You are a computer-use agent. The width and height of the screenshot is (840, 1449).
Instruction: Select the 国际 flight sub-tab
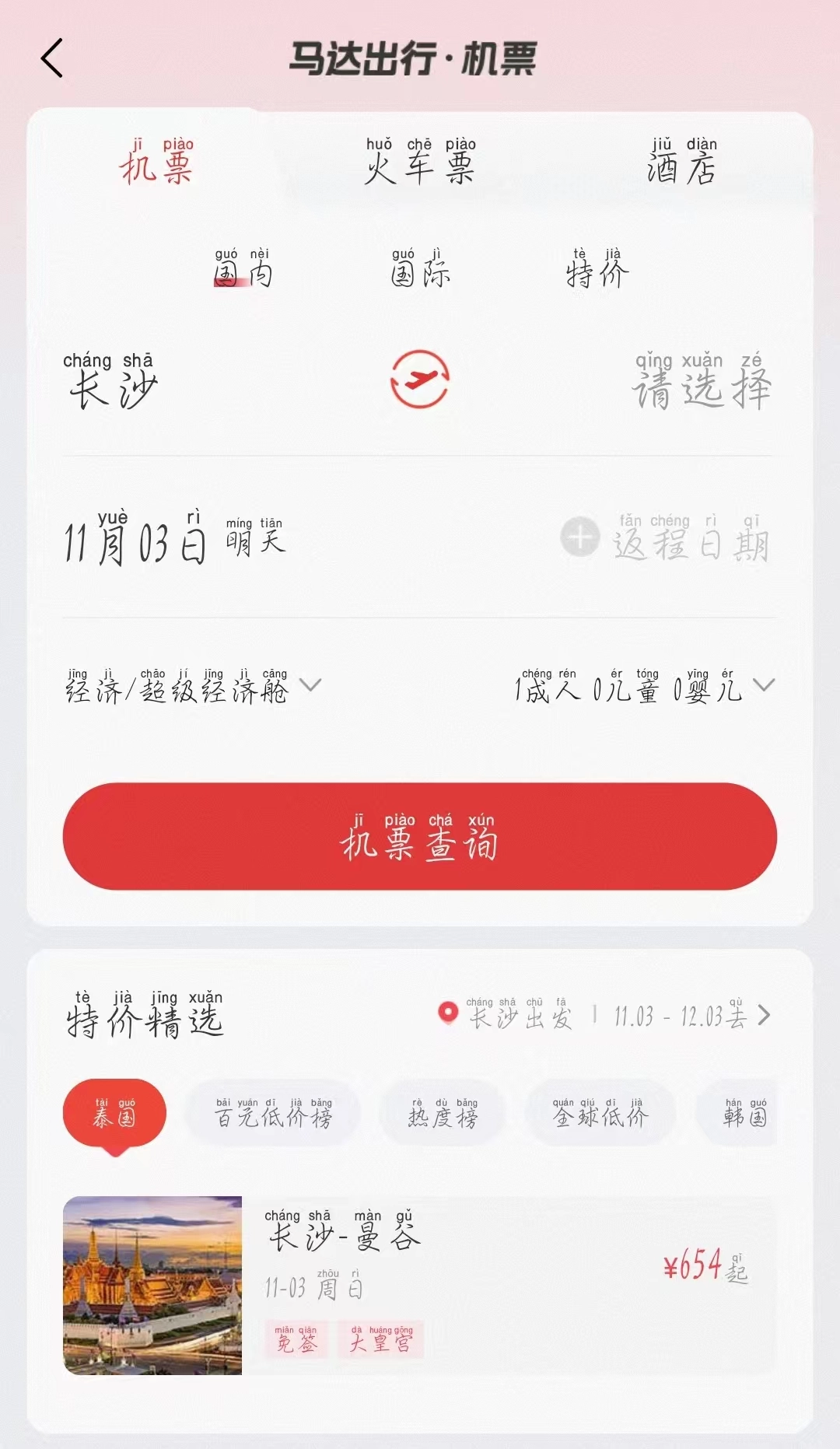(x=420, y=269)
